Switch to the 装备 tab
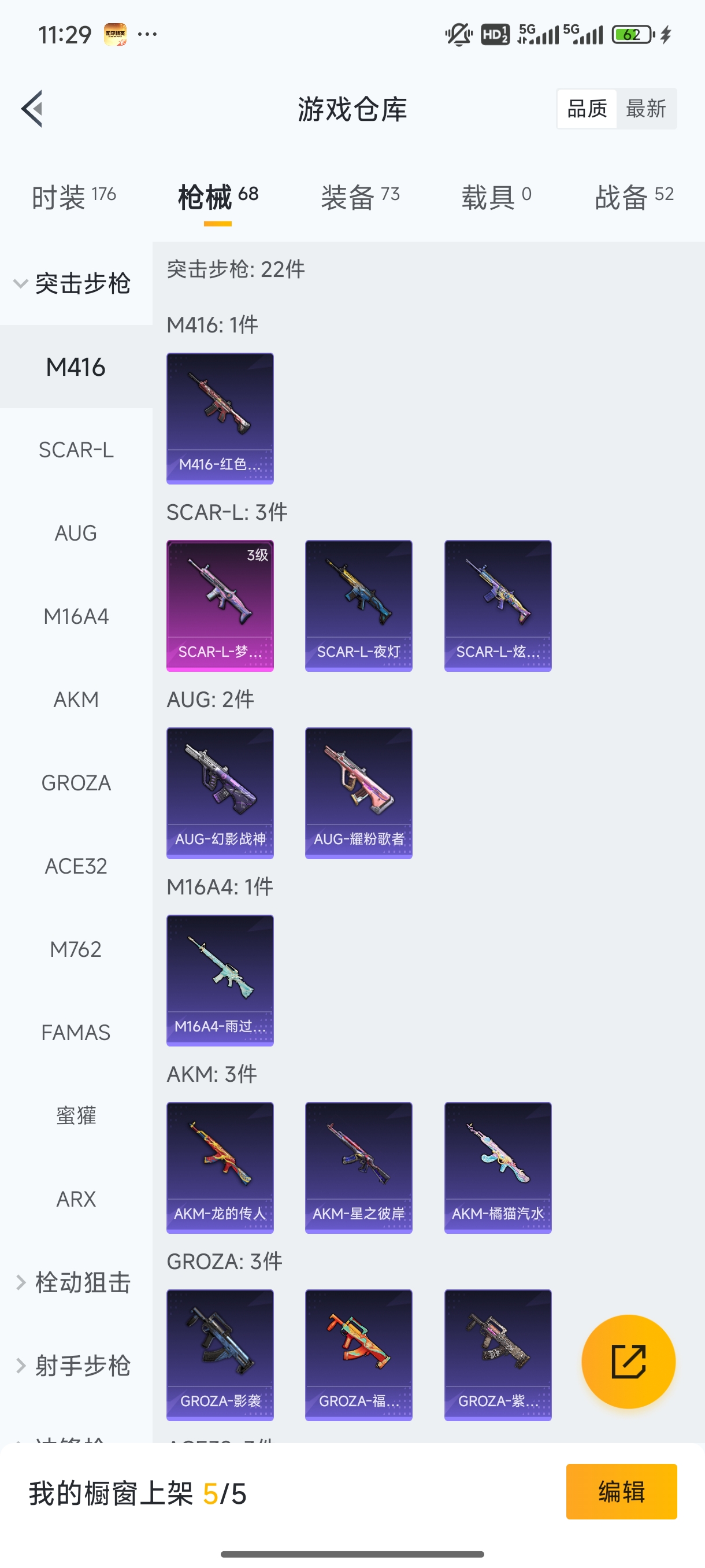 coord(359,197)
